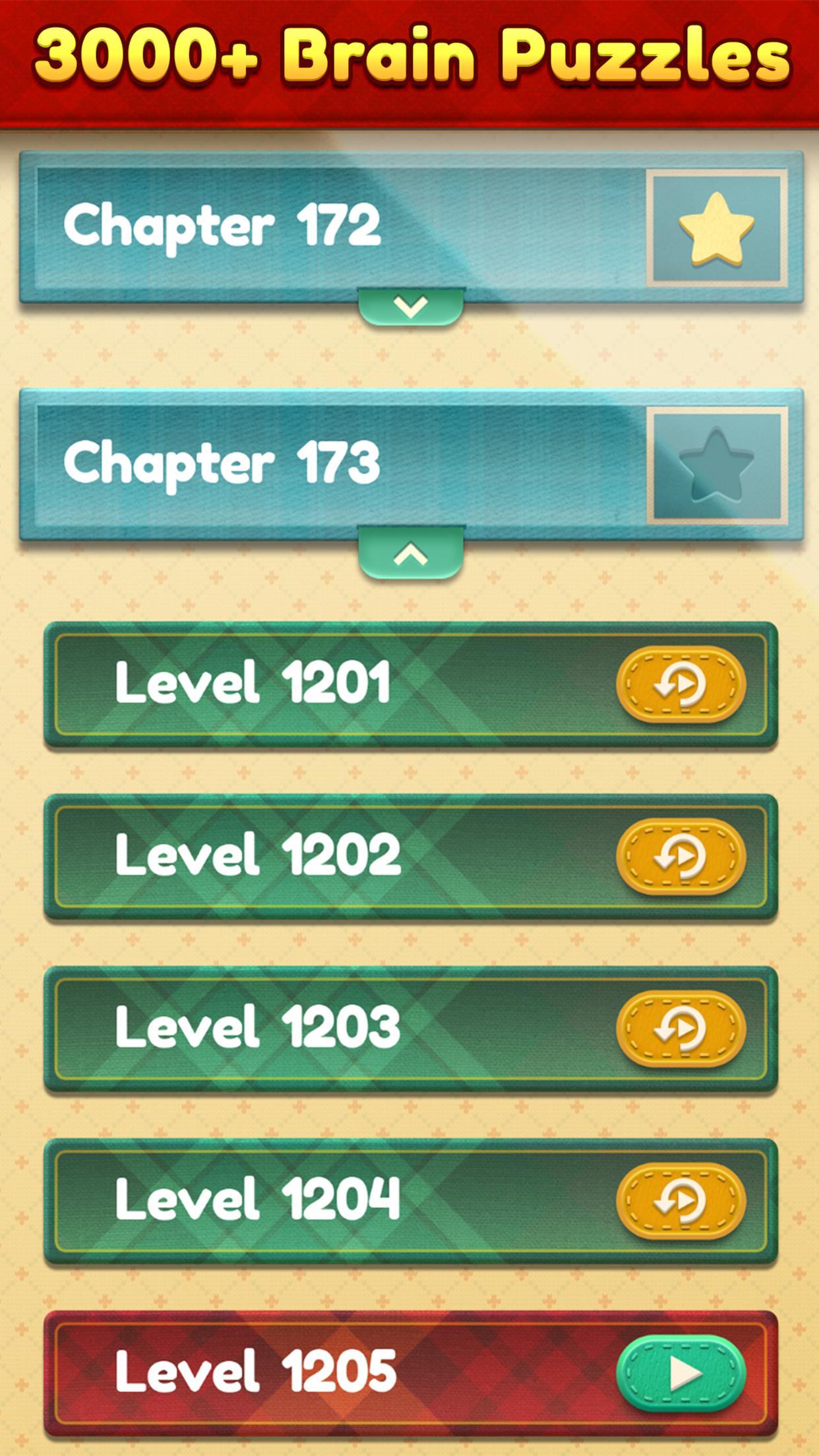This screenshot has height=1456, width=819.
Task: Play Level 1205
Action: coord(681,1373)
